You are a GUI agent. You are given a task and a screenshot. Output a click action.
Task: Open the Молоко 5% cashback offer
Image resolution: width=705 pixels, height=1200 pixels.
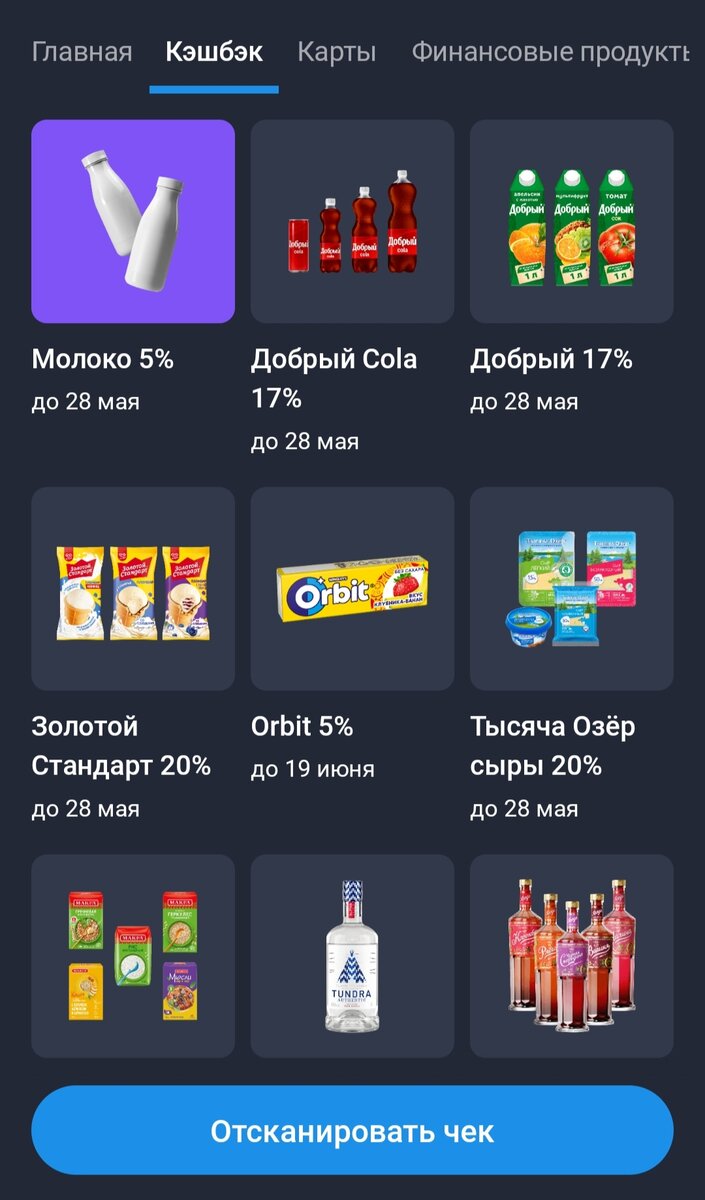click(133, 222)
